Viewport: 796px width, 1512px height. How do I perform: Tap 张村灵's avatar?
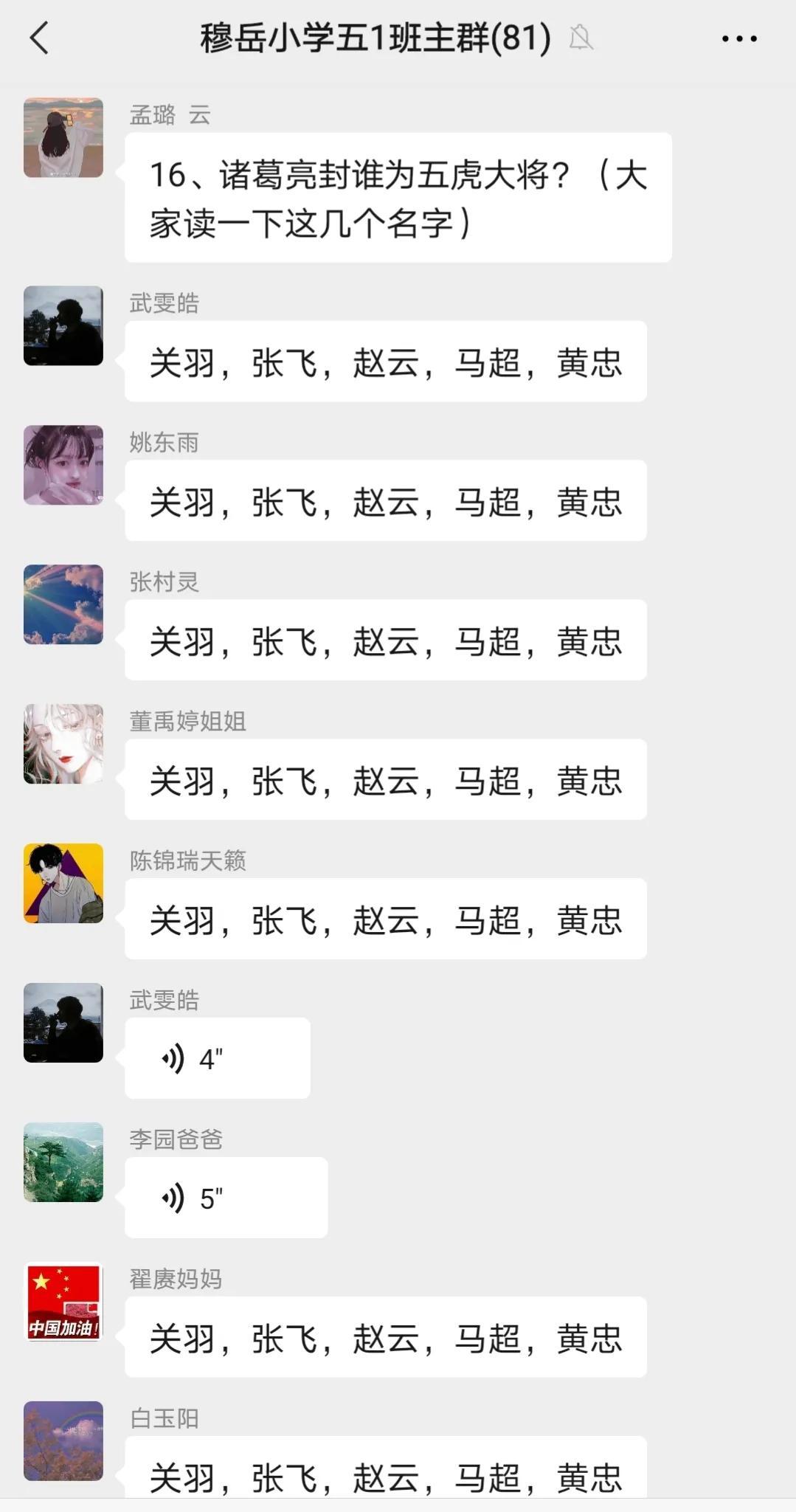(x=63, y=604)
